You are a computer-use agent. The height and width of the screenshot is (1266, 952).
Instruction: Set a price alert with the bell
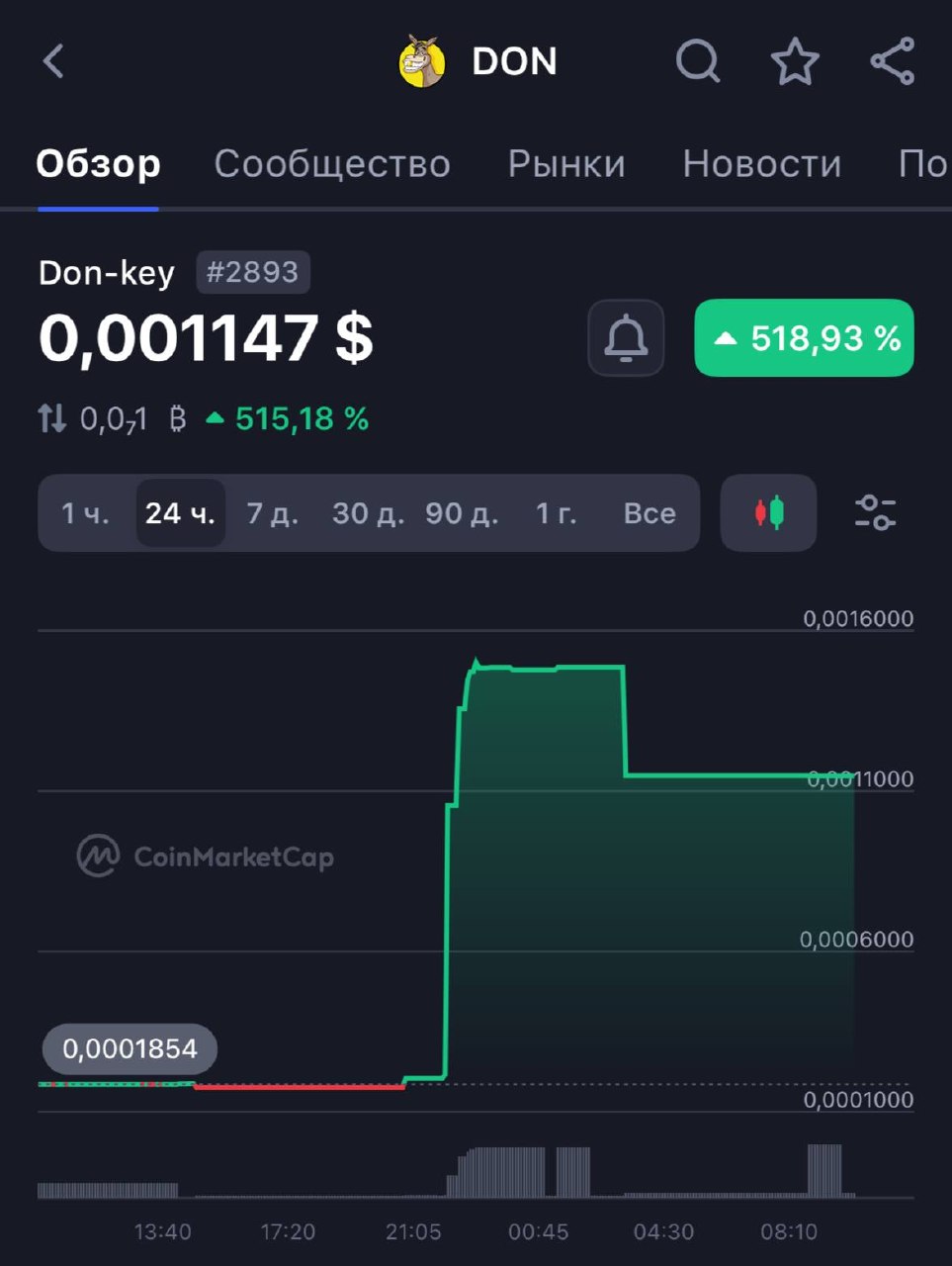click(x=626, y=338)
